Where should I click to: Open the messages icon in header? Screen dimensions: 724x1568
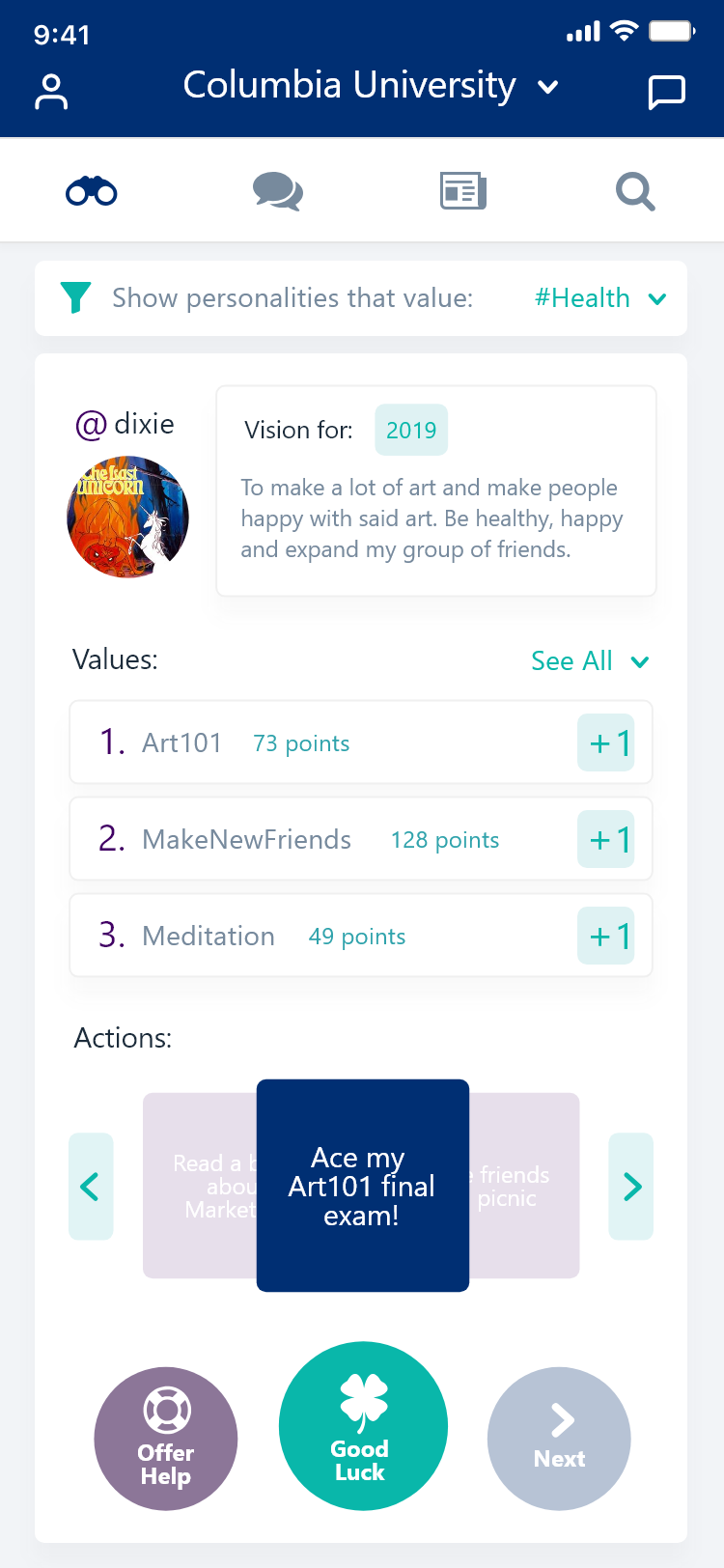coord(666,93)
